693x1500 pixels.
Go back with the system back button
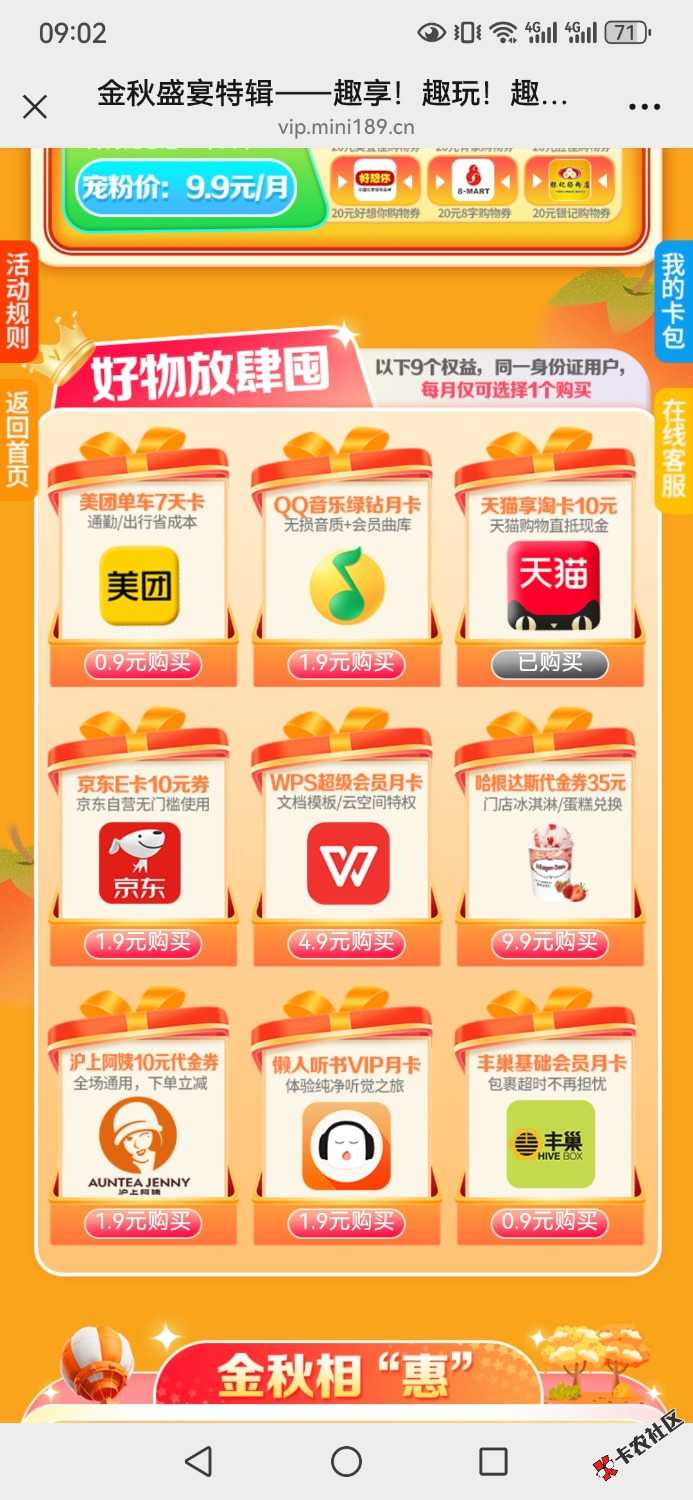point(199,1461)
